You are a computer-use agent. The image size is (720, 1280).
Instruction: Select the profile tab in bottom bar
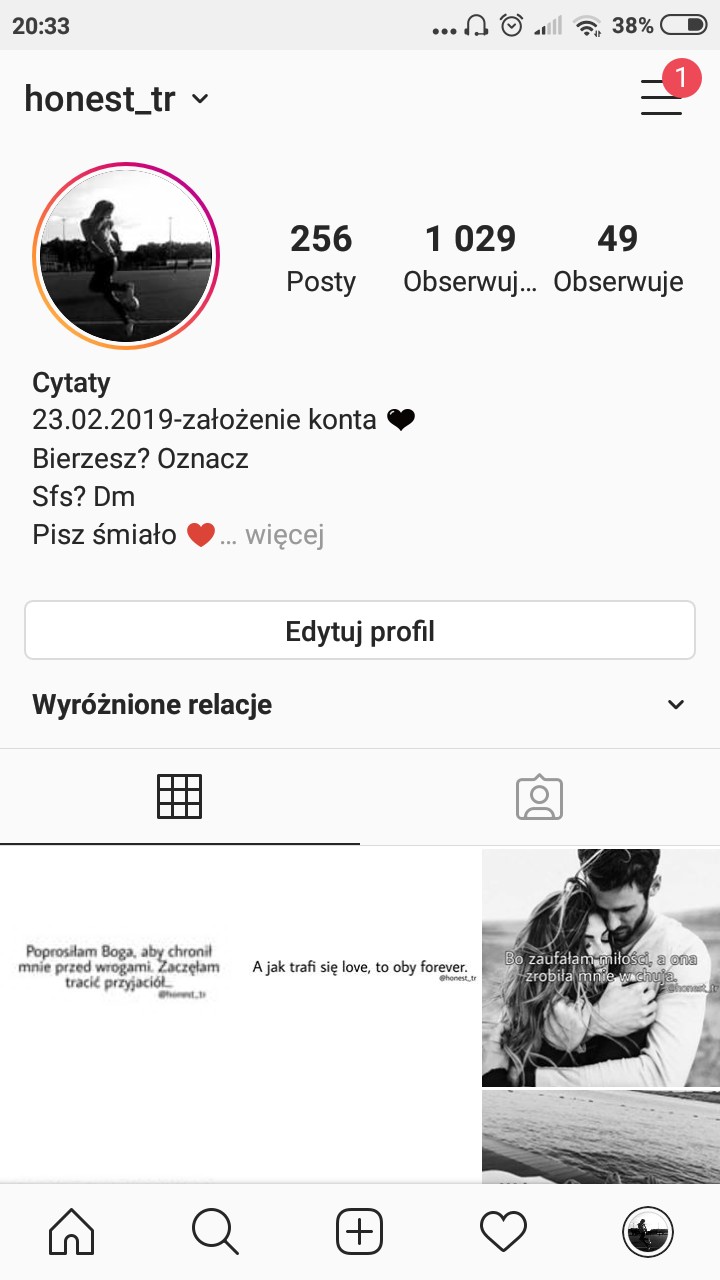(648, 1231)
